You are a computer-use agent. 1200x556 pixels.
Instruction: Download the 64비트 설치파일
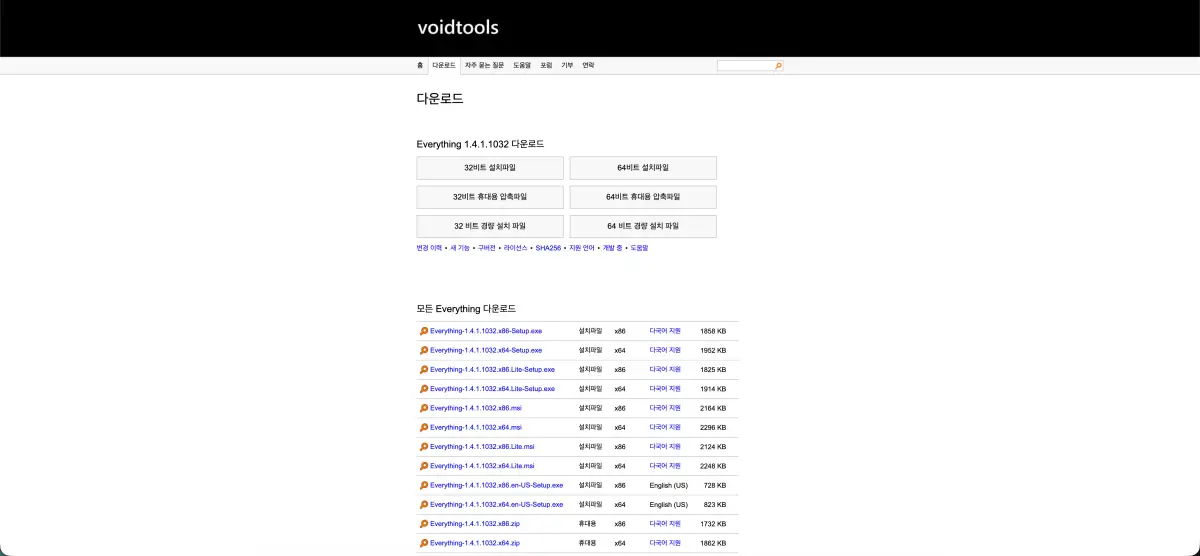[x=643, y=168]
